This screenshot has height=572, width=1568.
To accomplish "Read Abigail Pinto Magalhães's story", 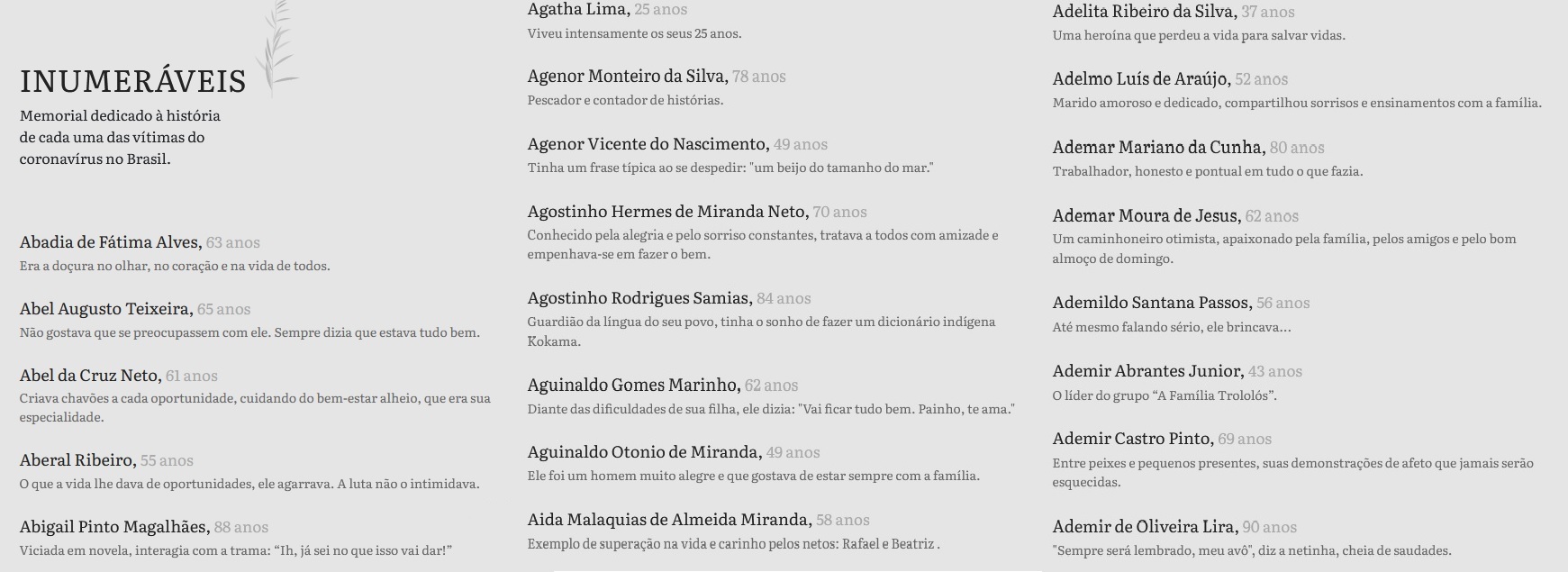I will click(x=114, y=527).
